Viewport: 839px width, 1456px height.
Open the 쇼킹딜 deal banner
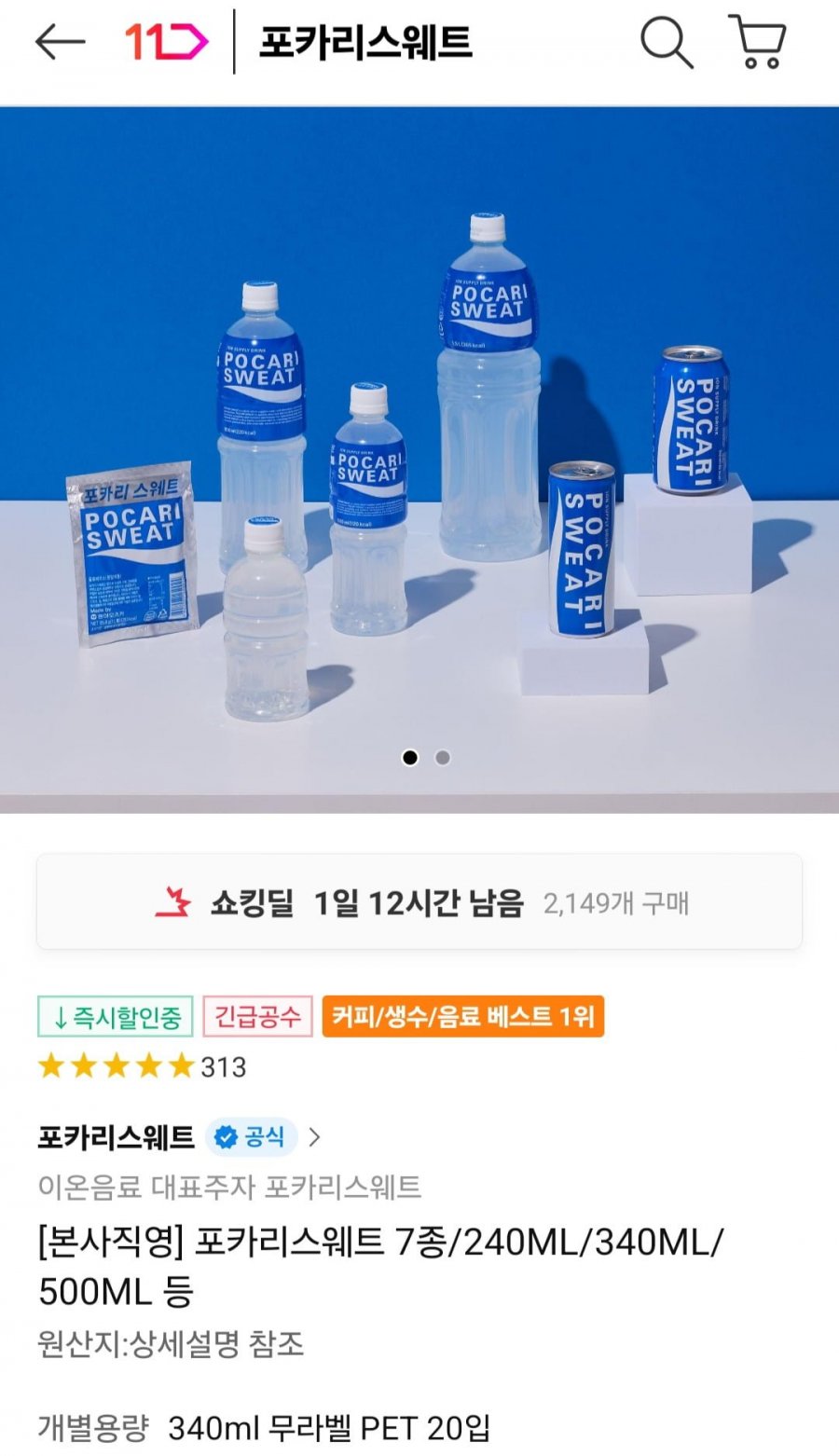tap(419, 902)
